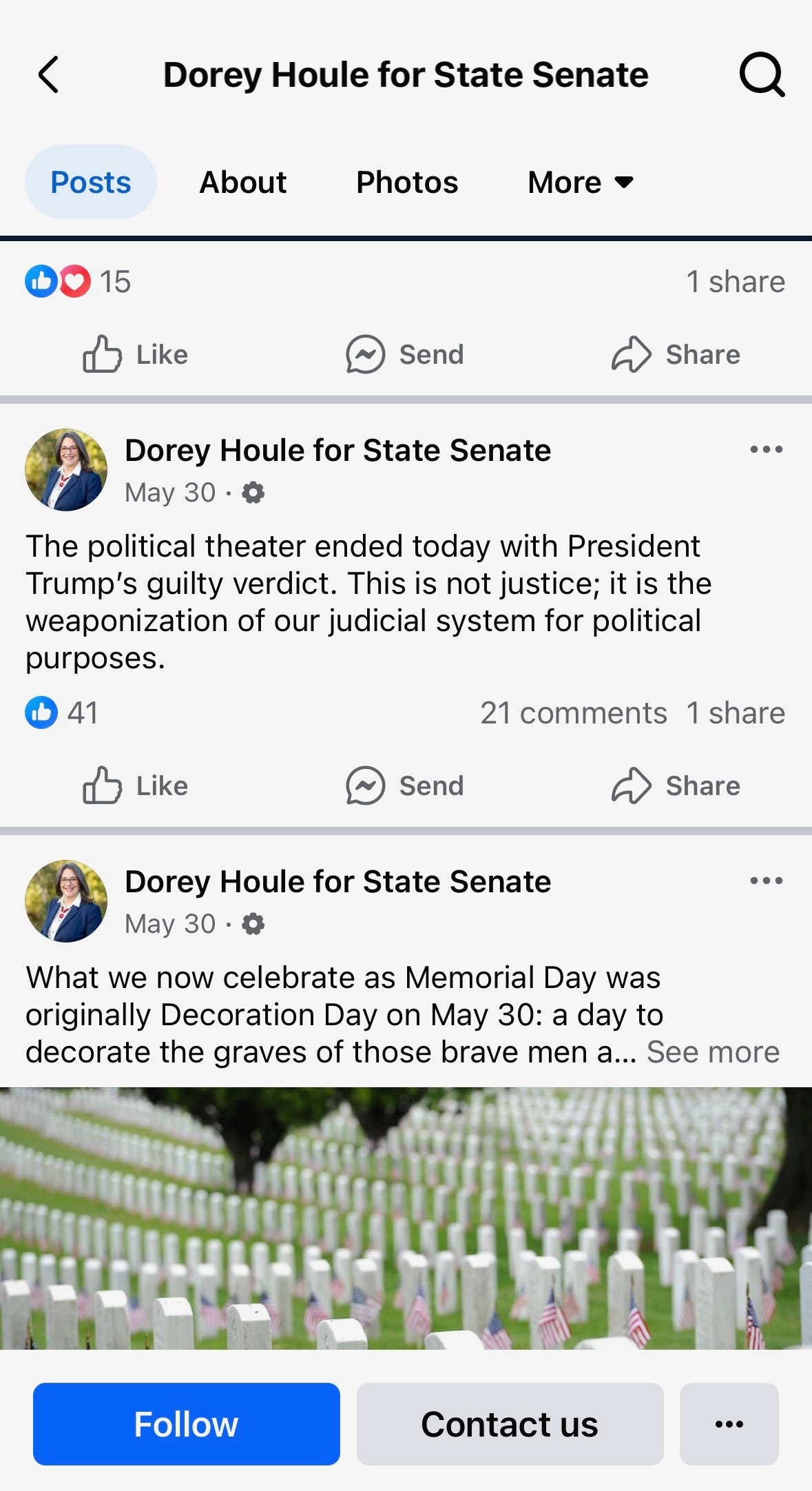Image resolution: width=812 pixels, height=1491 pixels.
Task: Select the Posts tab
Action: pyautogui.click(x=91, y=183)
